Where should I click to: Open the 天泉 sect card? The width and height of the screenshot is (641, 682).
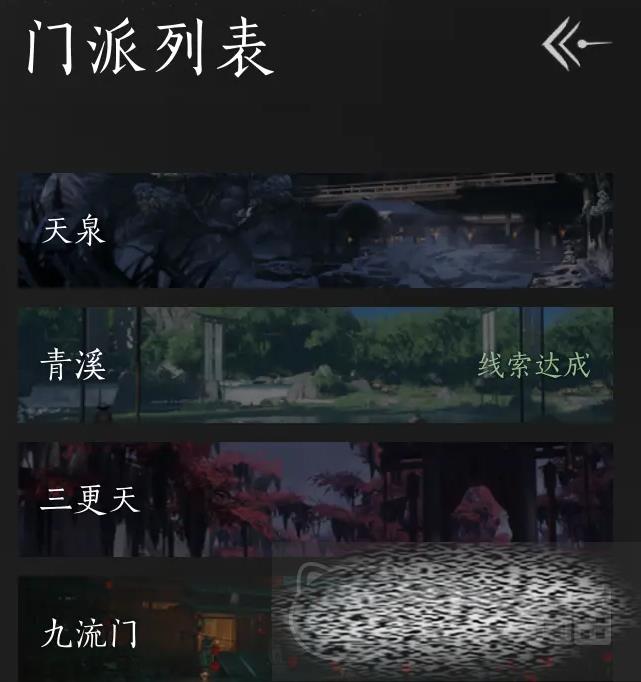point(315,231)
